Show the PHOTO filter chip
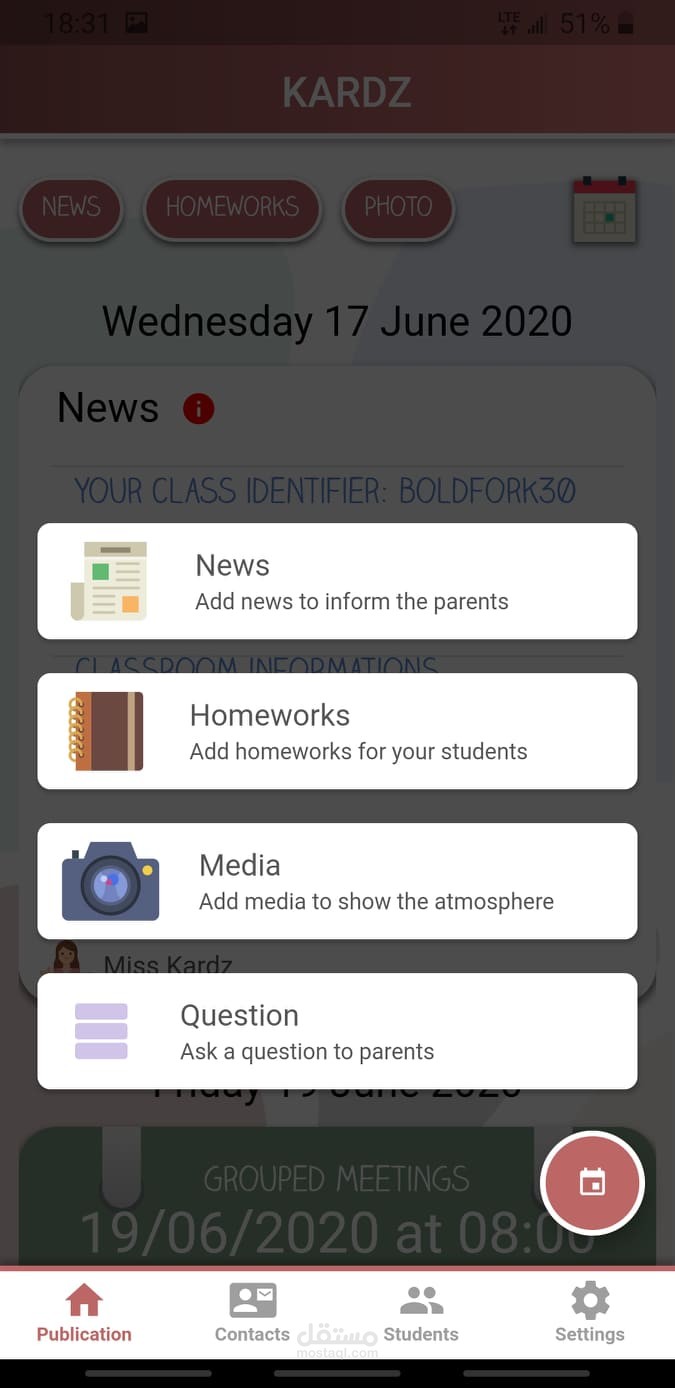The height and width of the screenshot is (1388, 675). 398,208
